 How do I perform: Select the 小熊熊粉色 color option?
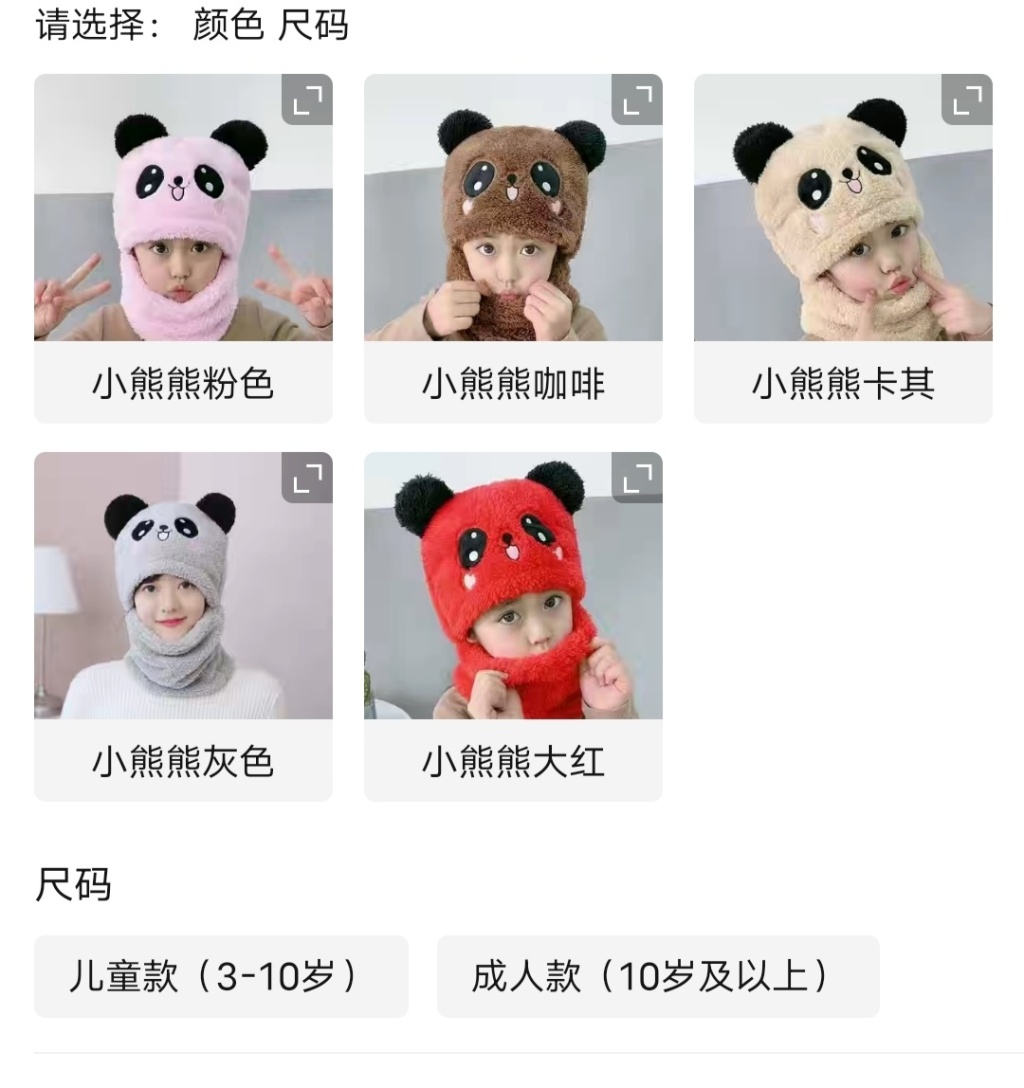click(x=183, y=248)
